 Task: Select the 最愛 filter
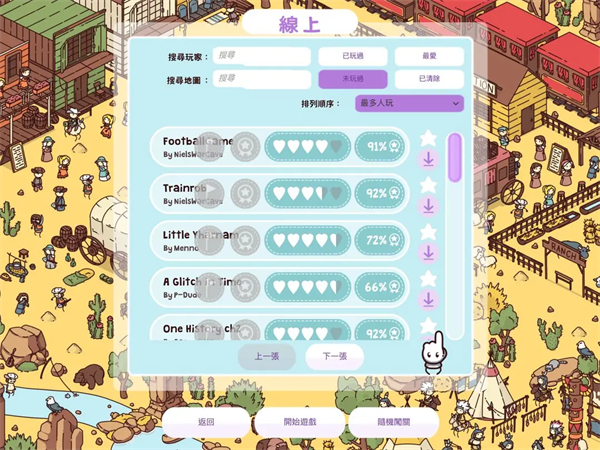[429, 56]
